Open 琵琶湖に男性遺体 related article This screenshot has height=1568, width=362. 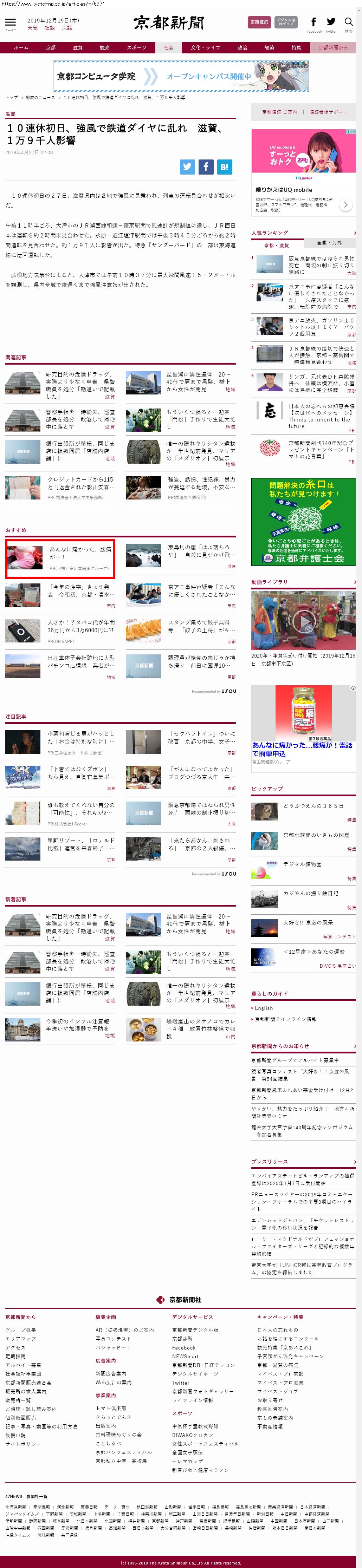[198, 382]
